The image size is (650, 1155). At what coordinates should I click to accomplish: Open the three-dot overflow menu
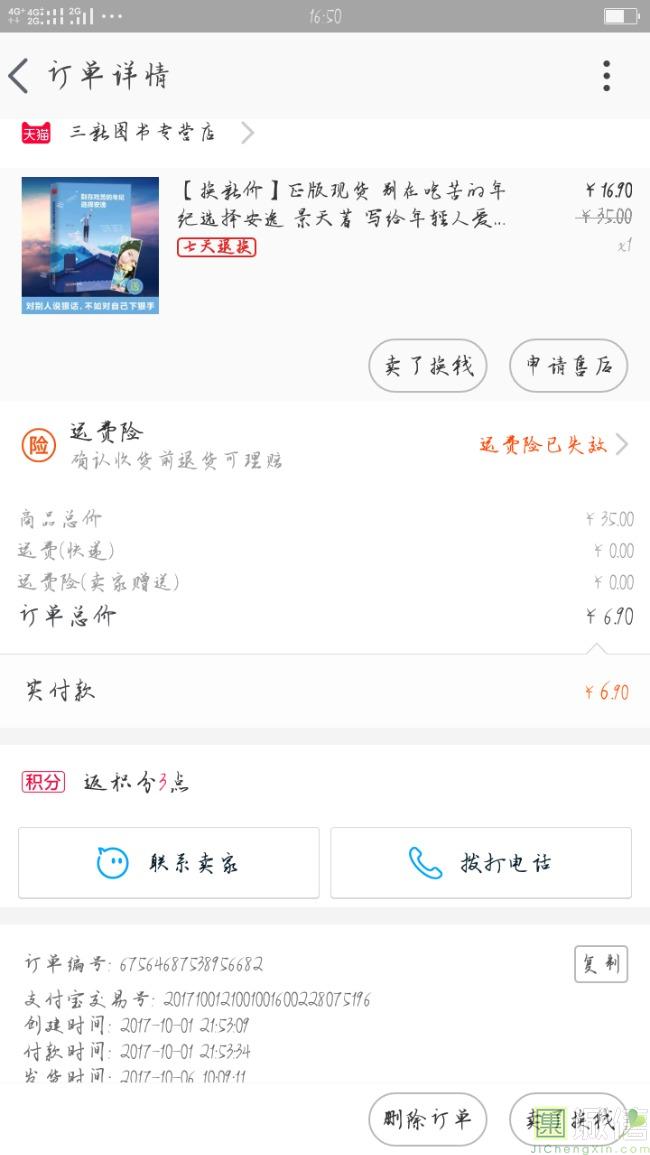[606, 76]
